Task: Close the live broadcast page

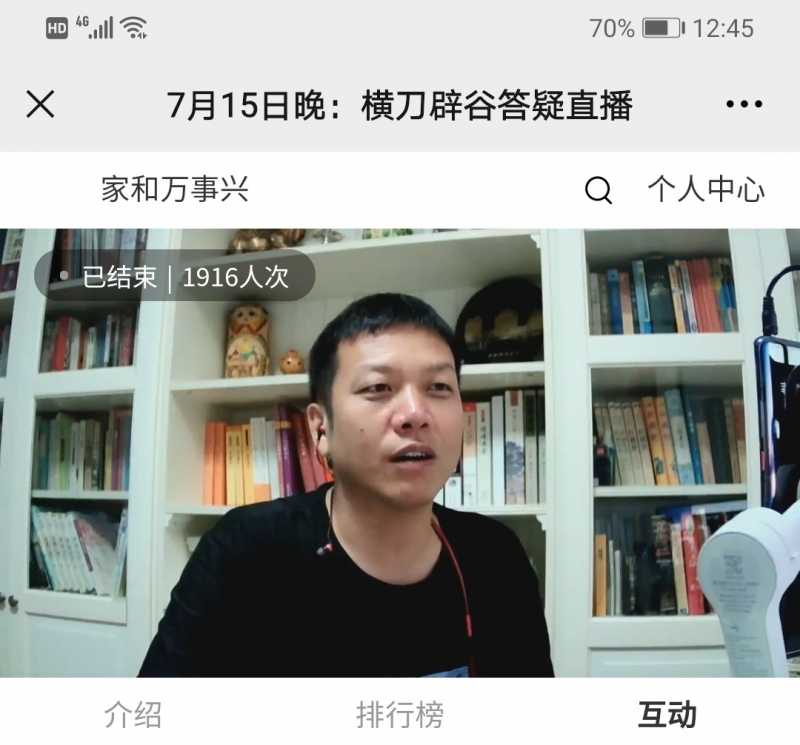Action: coord(40,104)
